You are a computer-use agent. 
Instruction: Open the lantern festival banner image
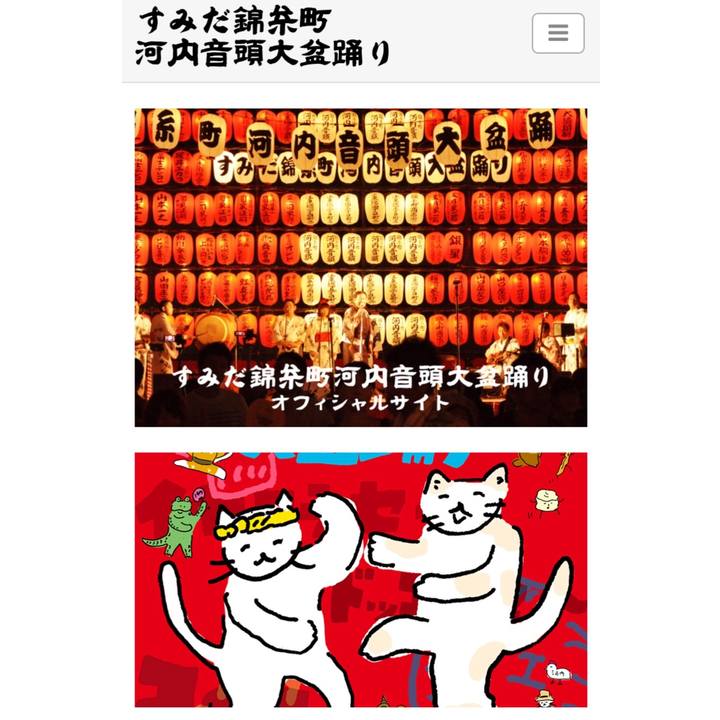tap(361, 267)
